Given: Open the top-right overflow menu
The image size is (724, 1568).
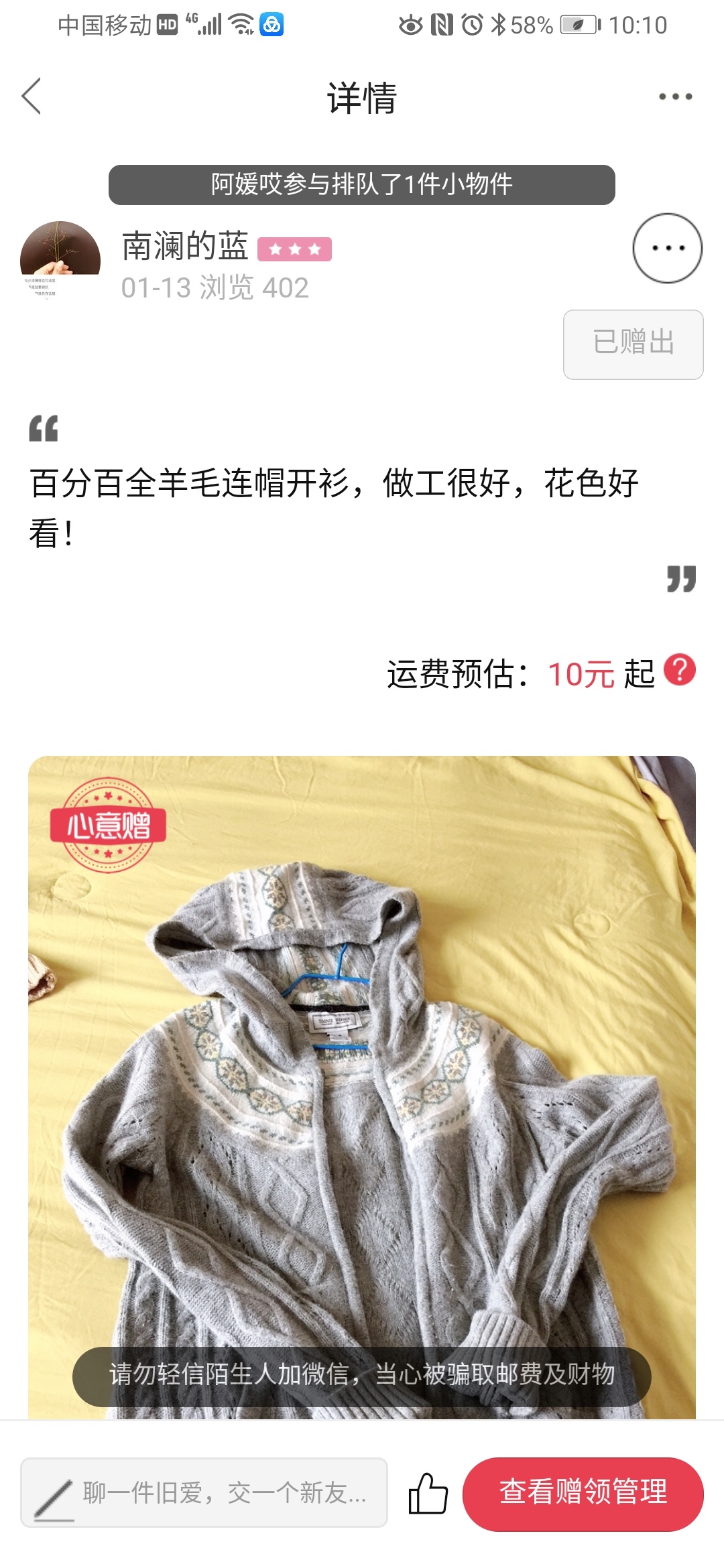Looking at the screenshot, I should click(675, 96).
